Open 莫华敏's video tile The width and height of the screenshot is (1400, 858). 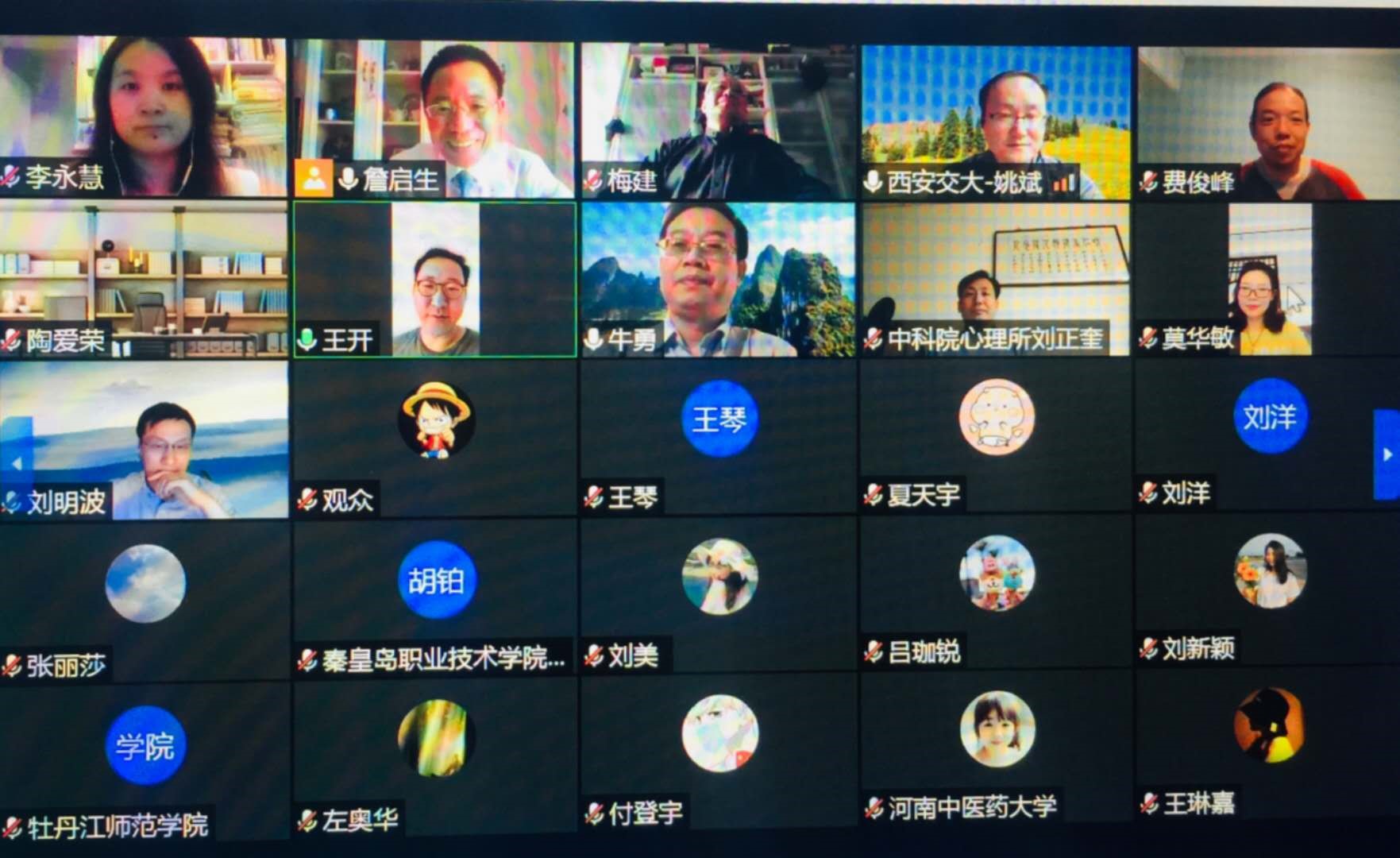(x=1268, y=280)
